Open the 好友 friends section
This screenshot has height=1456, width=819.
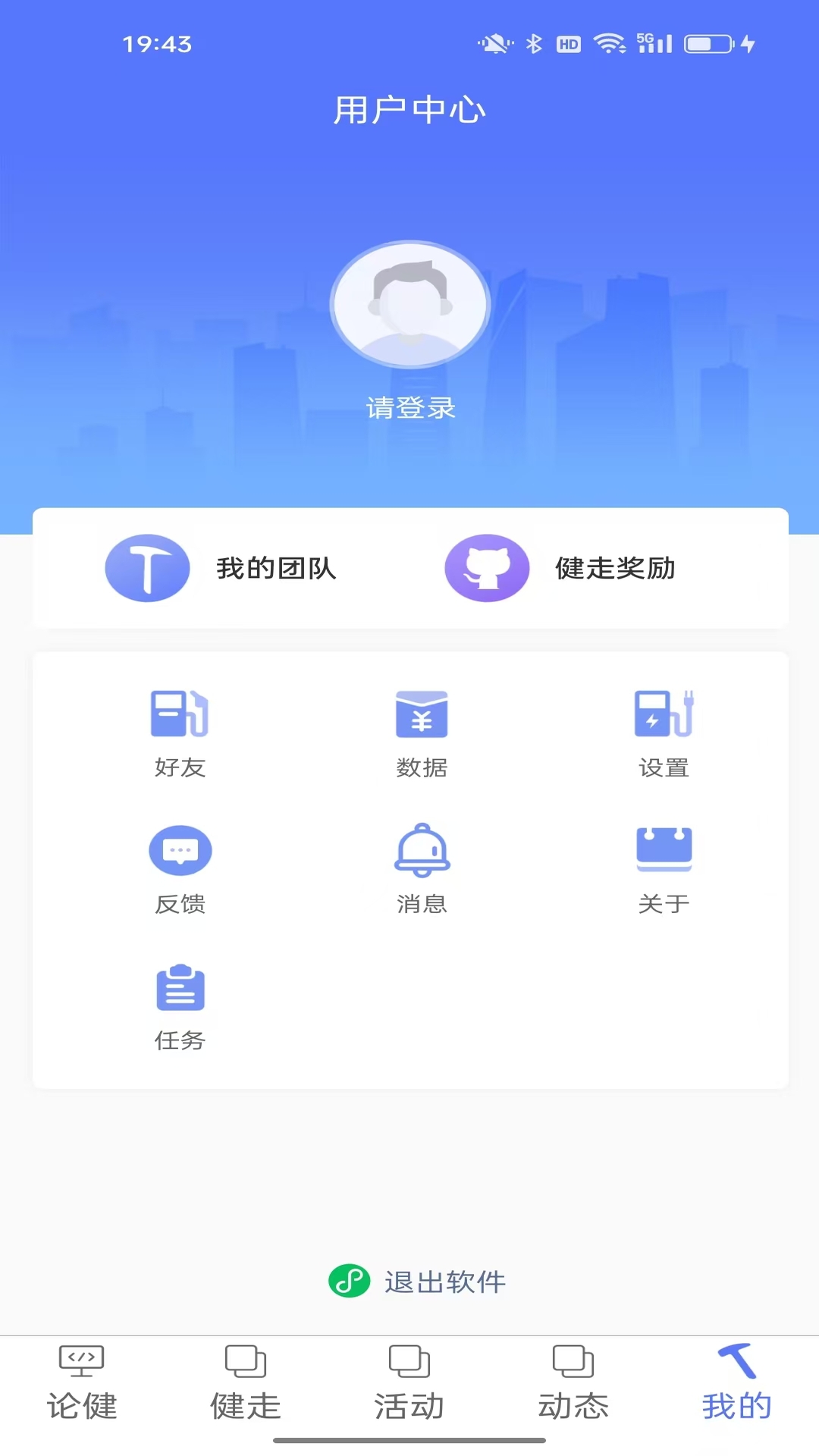(x=180, y=733)
